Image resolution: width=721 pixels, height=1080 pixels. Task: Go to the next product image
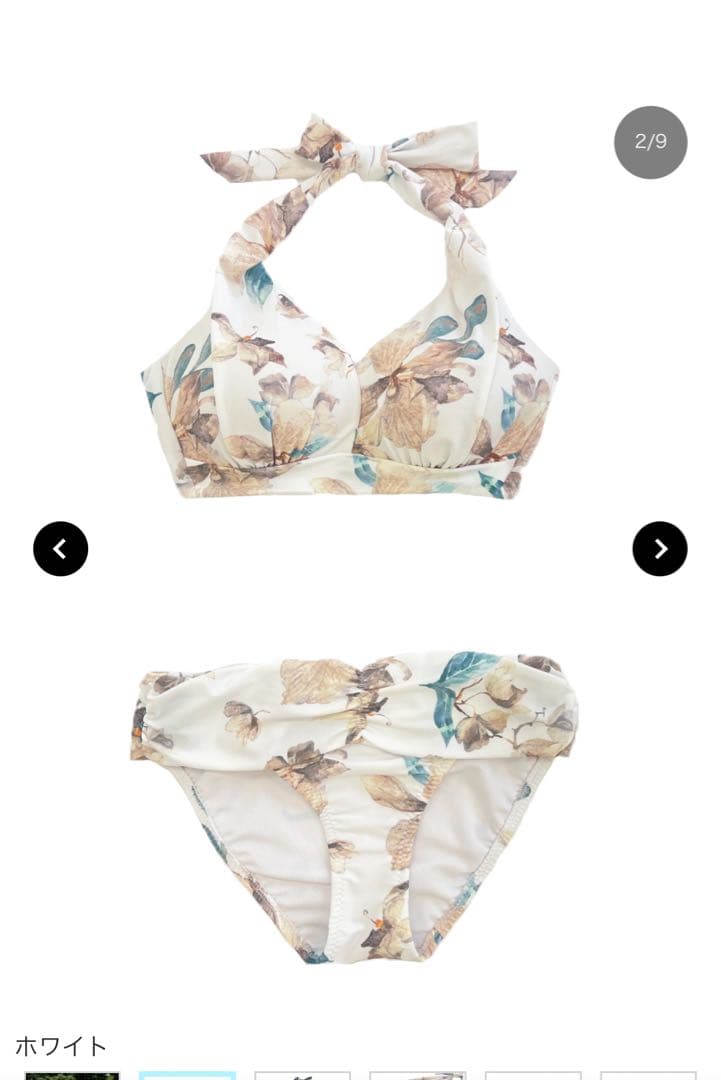660,549
